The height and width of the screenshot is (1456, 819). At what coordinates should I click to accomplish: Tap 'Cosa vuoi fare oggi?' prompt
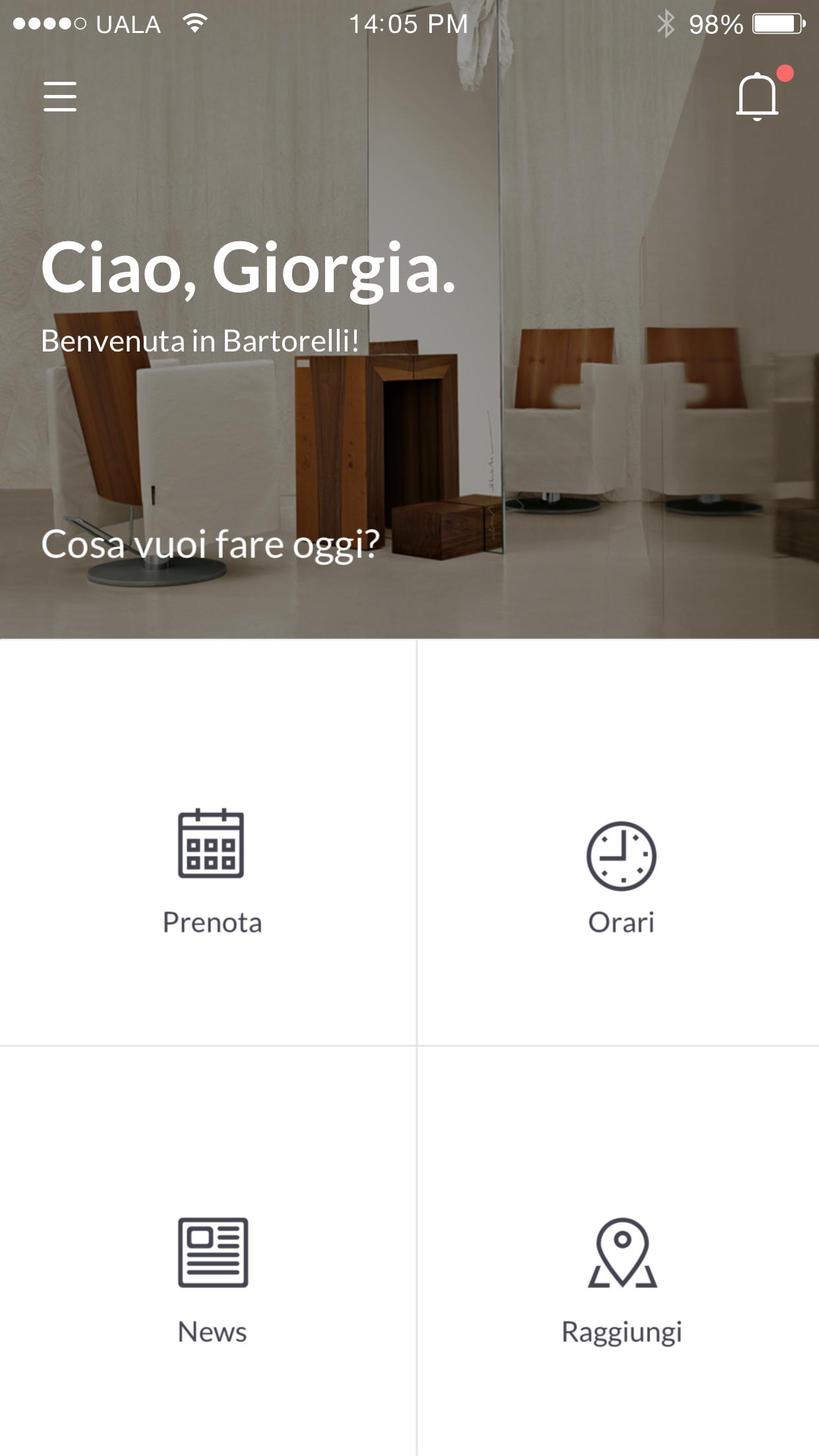[210, 545]
